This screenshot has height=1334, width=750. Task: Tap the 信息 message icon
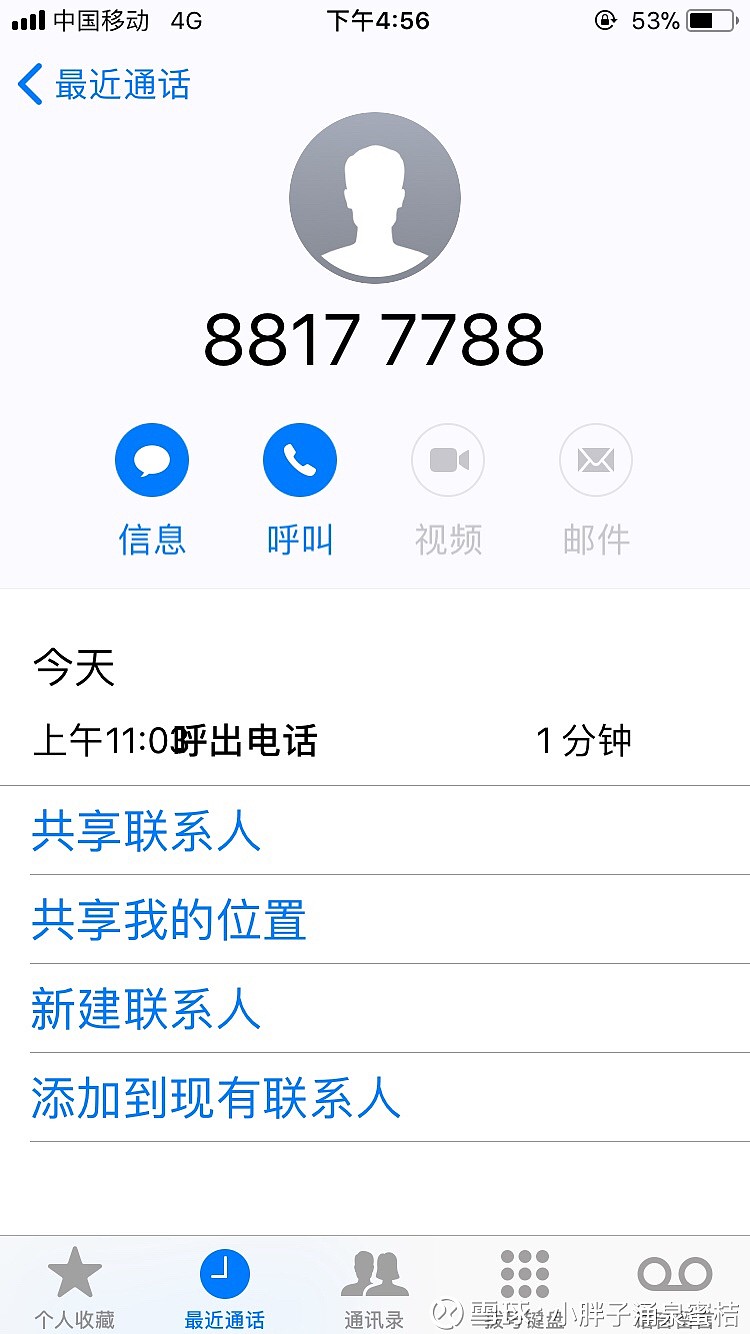[x=152, y=459]
